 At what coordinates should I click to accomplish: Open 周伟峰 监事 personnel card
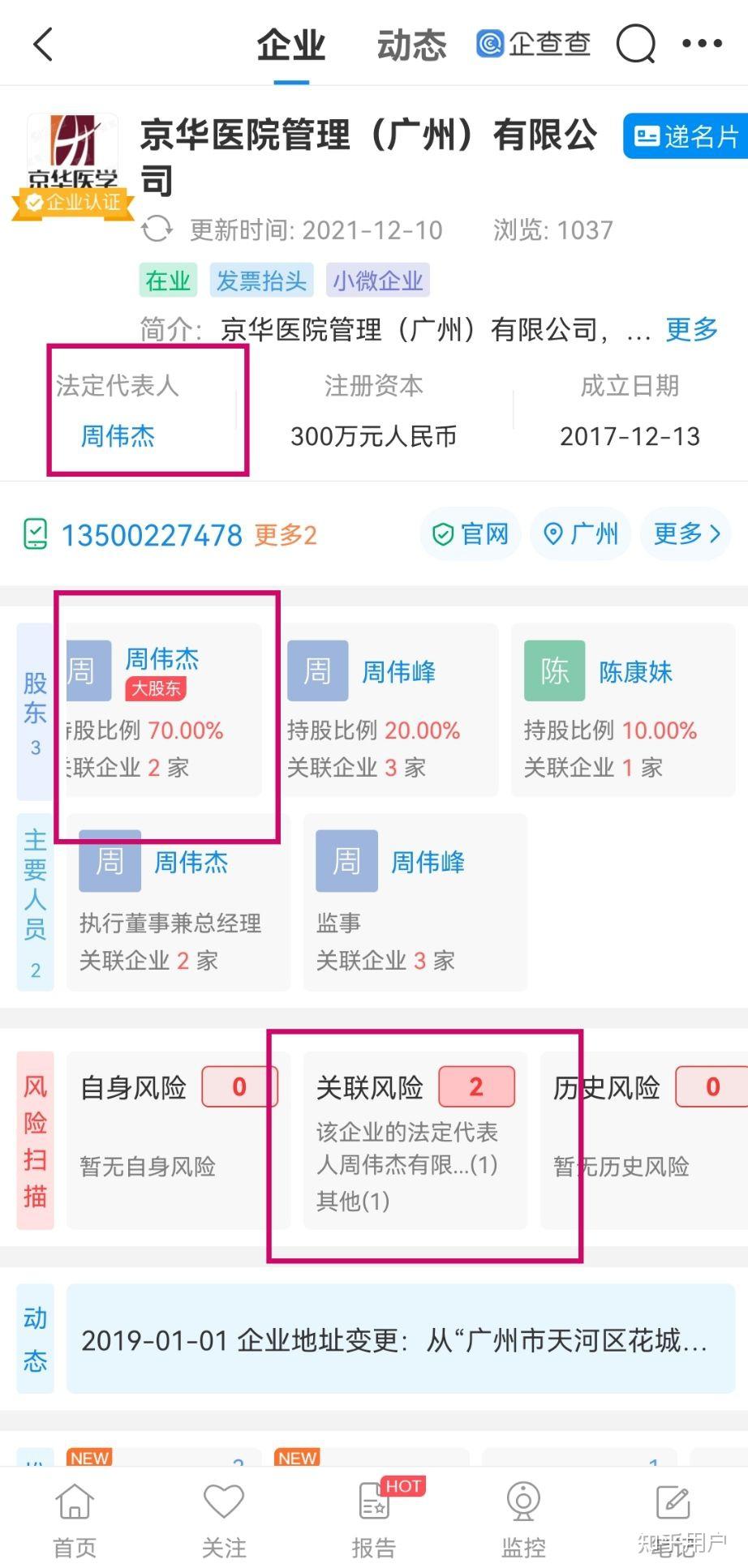click(415, 902)
